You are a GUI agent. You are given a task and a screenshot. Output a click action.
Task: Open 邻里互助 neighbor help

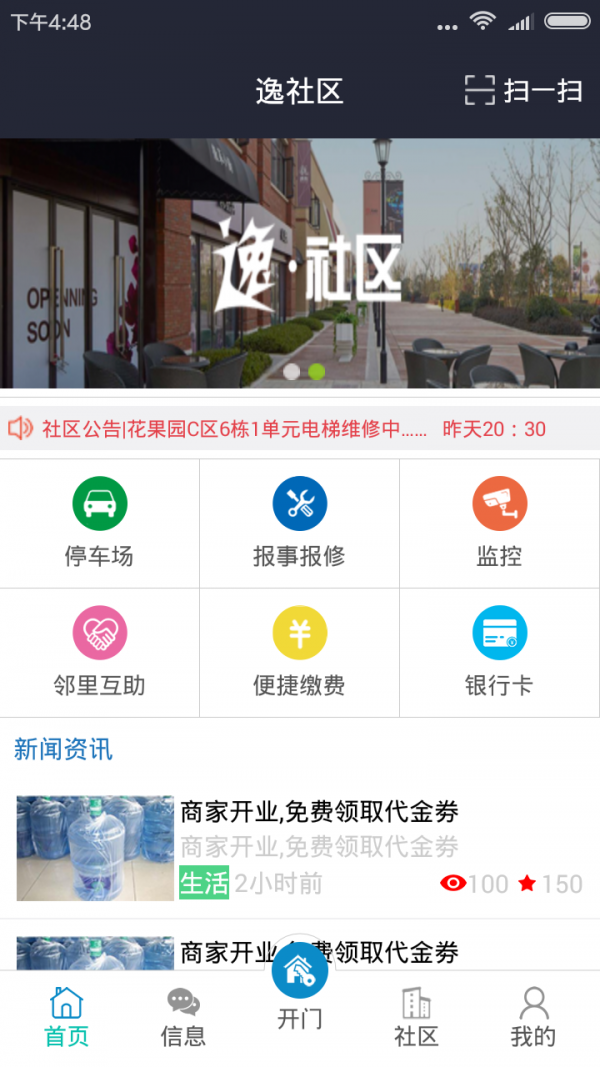(100, 652)
